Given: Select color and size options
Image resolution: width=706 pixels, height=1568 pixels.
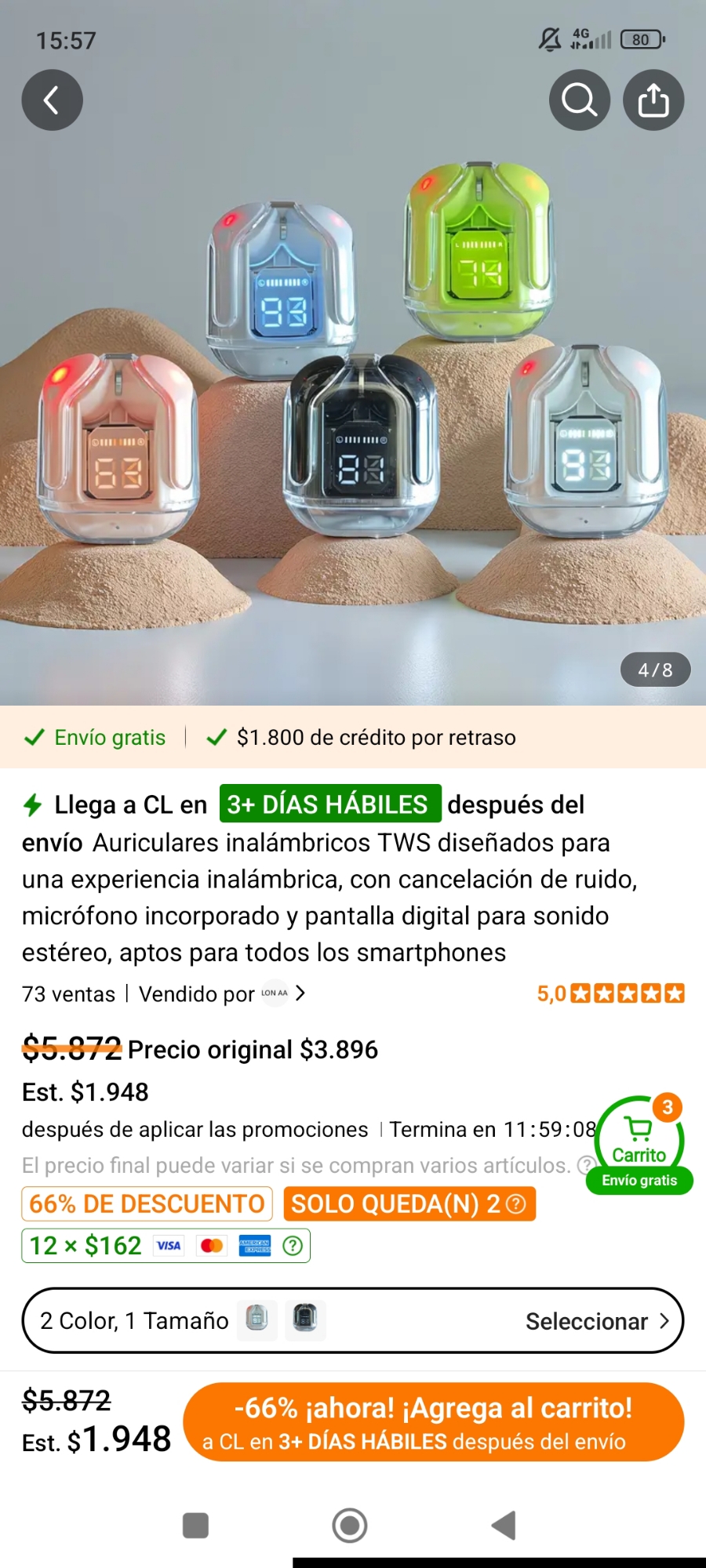Looking at the screenshot, I should pos(353,1321).
